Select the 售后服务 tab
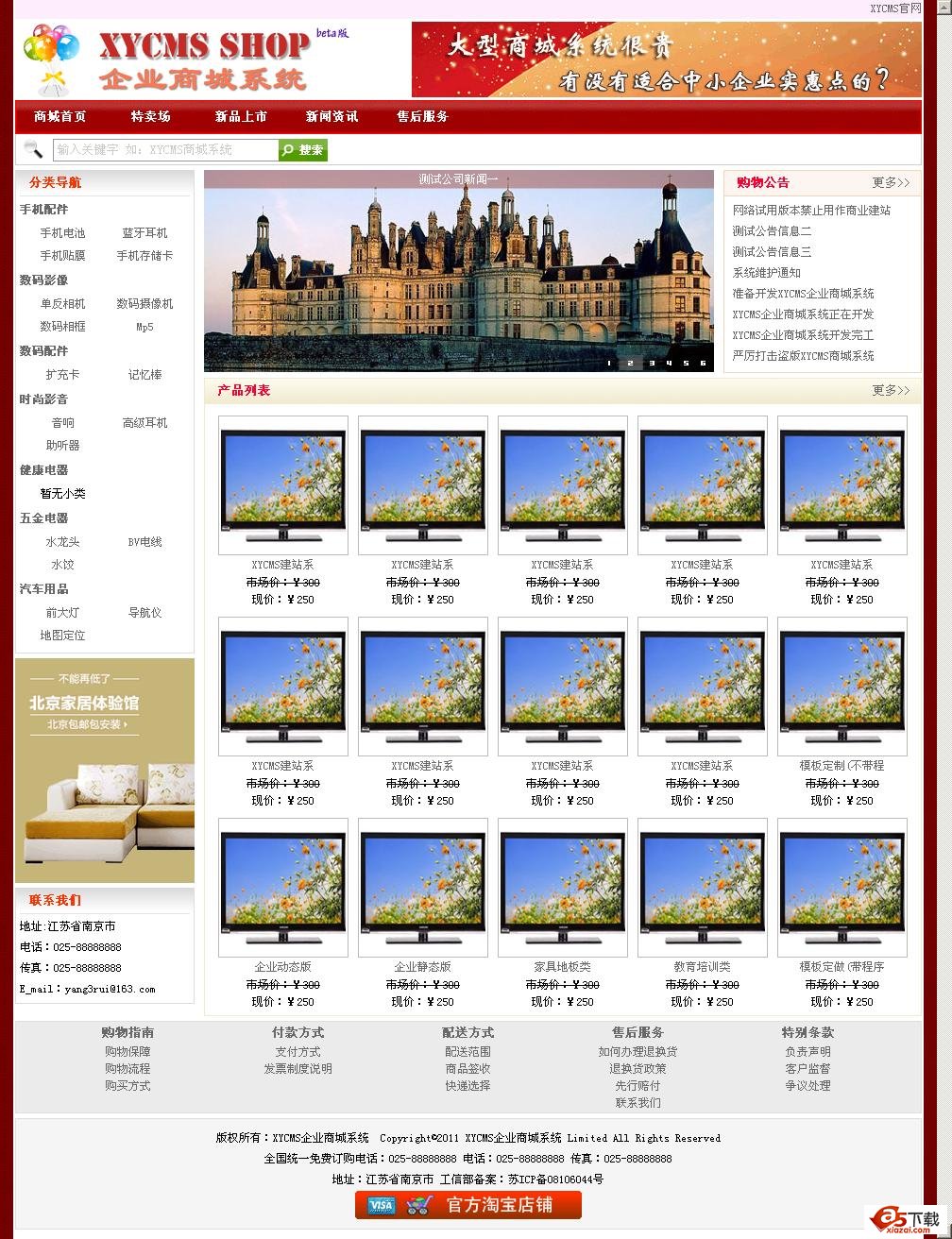 pyautogui.click(x=422, y=117)
